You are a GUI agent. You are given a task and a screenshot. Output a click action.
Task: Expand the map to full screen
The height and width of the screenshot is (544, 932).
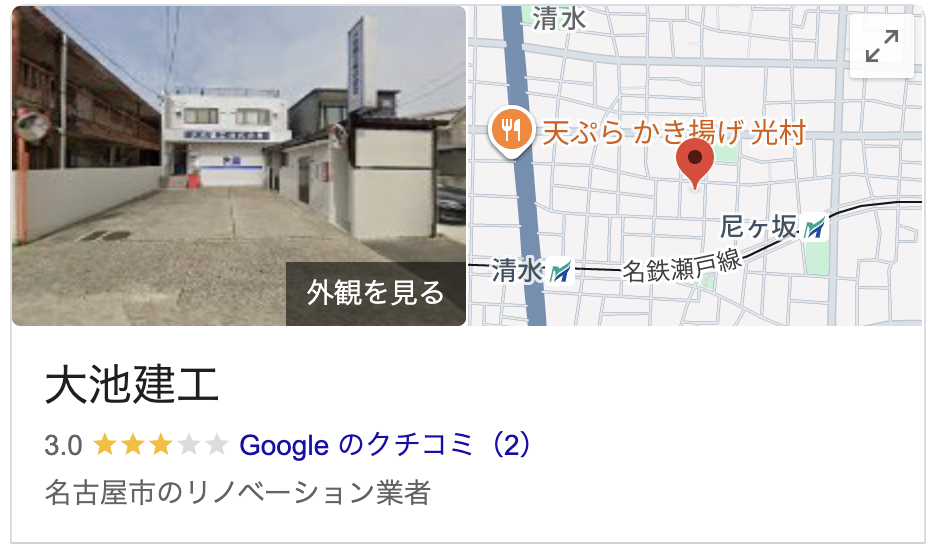tap(881, 46)
